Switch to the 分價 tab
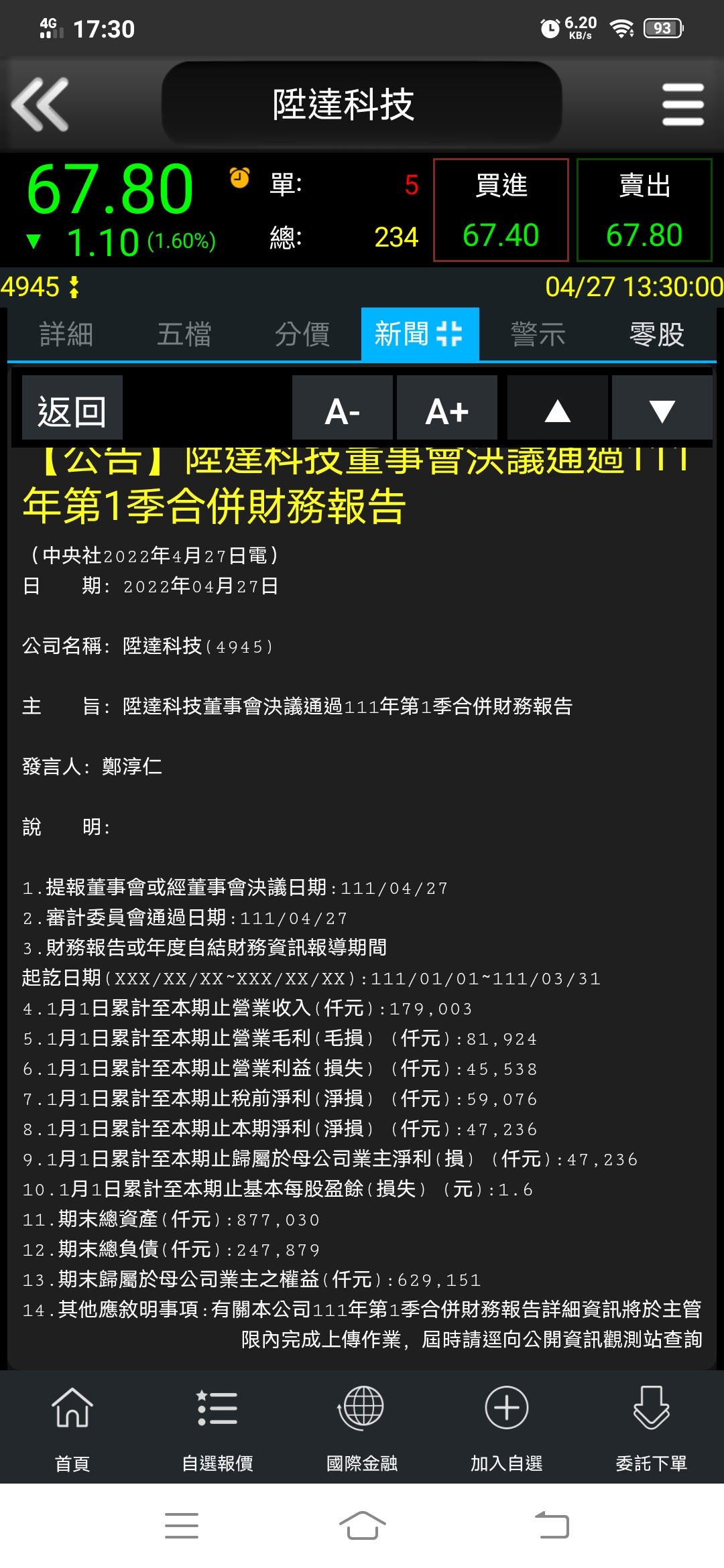This screenshot has width=724, height=1568. (x=302, y=334)
